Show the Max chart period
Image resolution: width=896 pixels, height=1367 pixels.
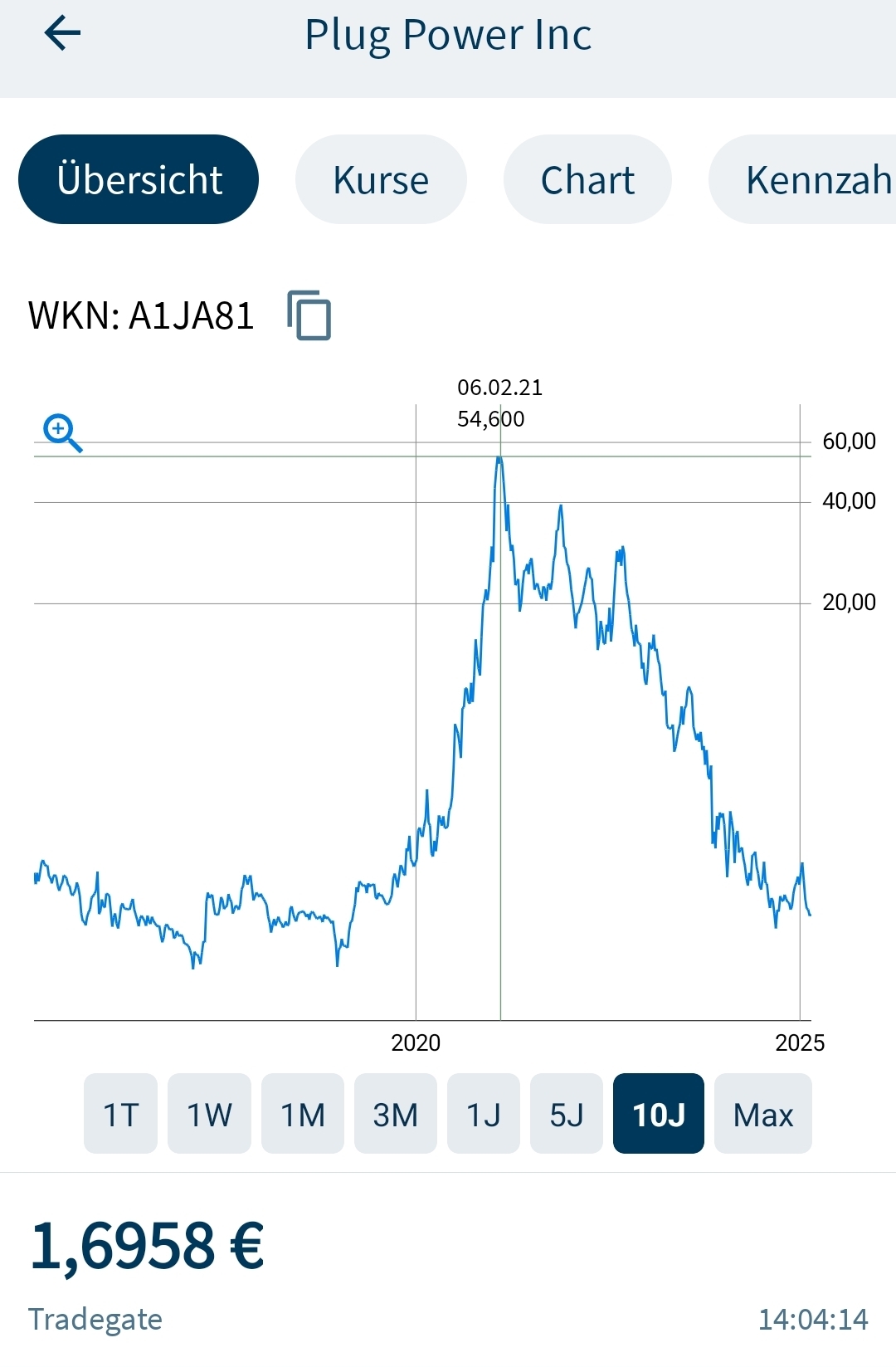763,1114
